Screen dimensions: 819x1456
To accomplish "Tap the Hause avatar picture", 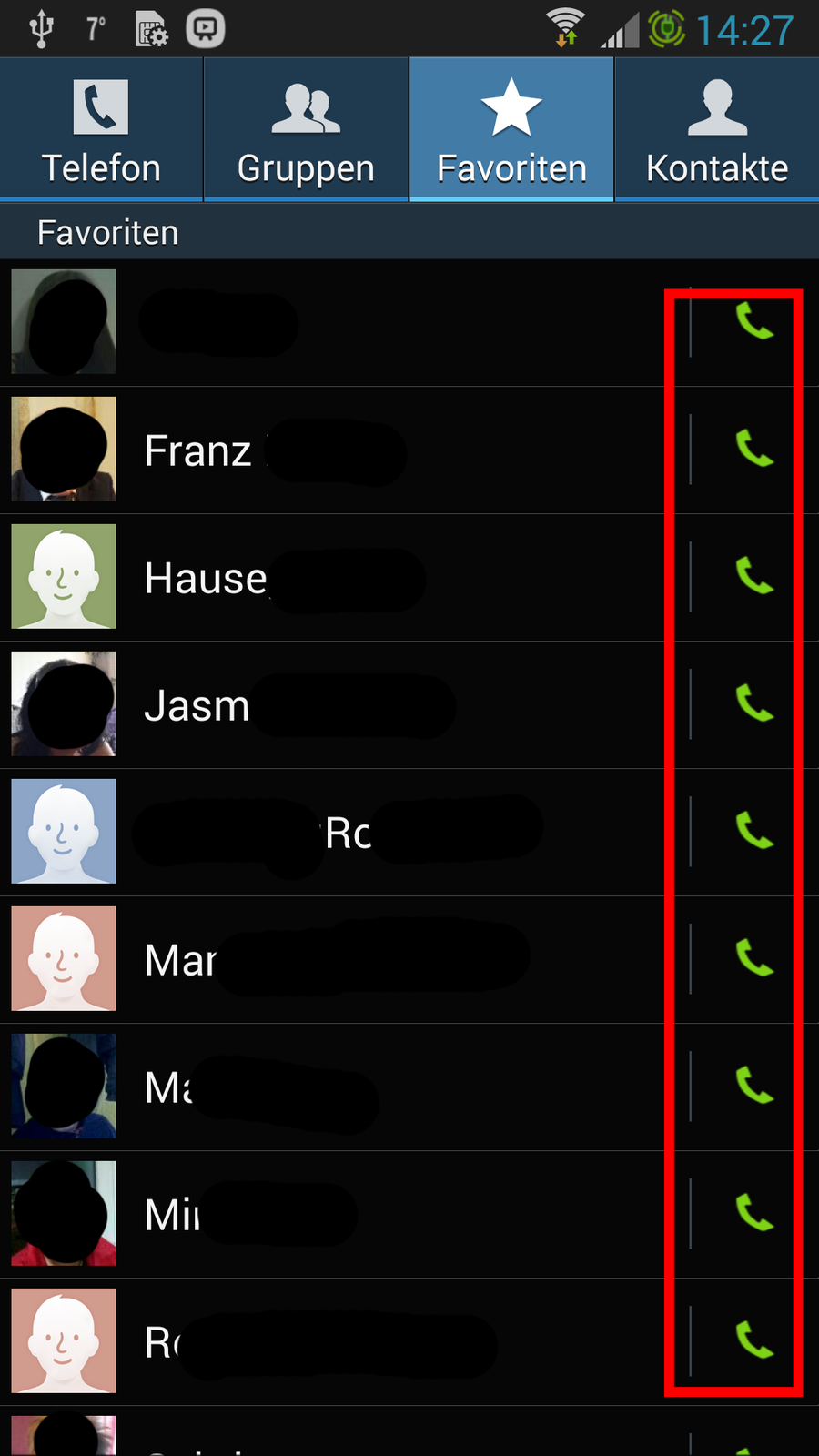I will tap(64, 576).
